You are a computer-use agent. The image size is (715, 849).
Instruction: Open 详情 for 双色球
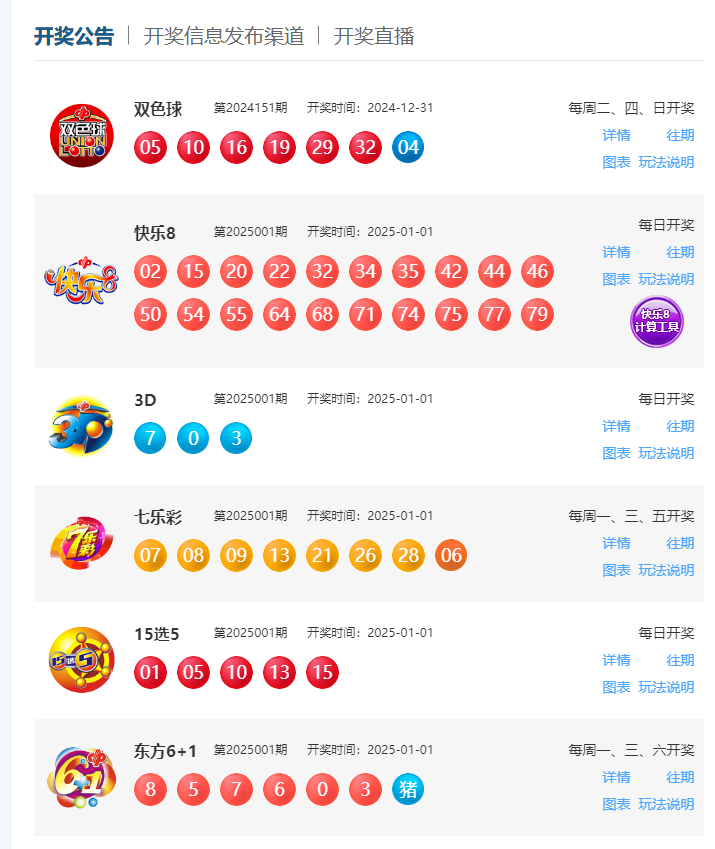616,135
